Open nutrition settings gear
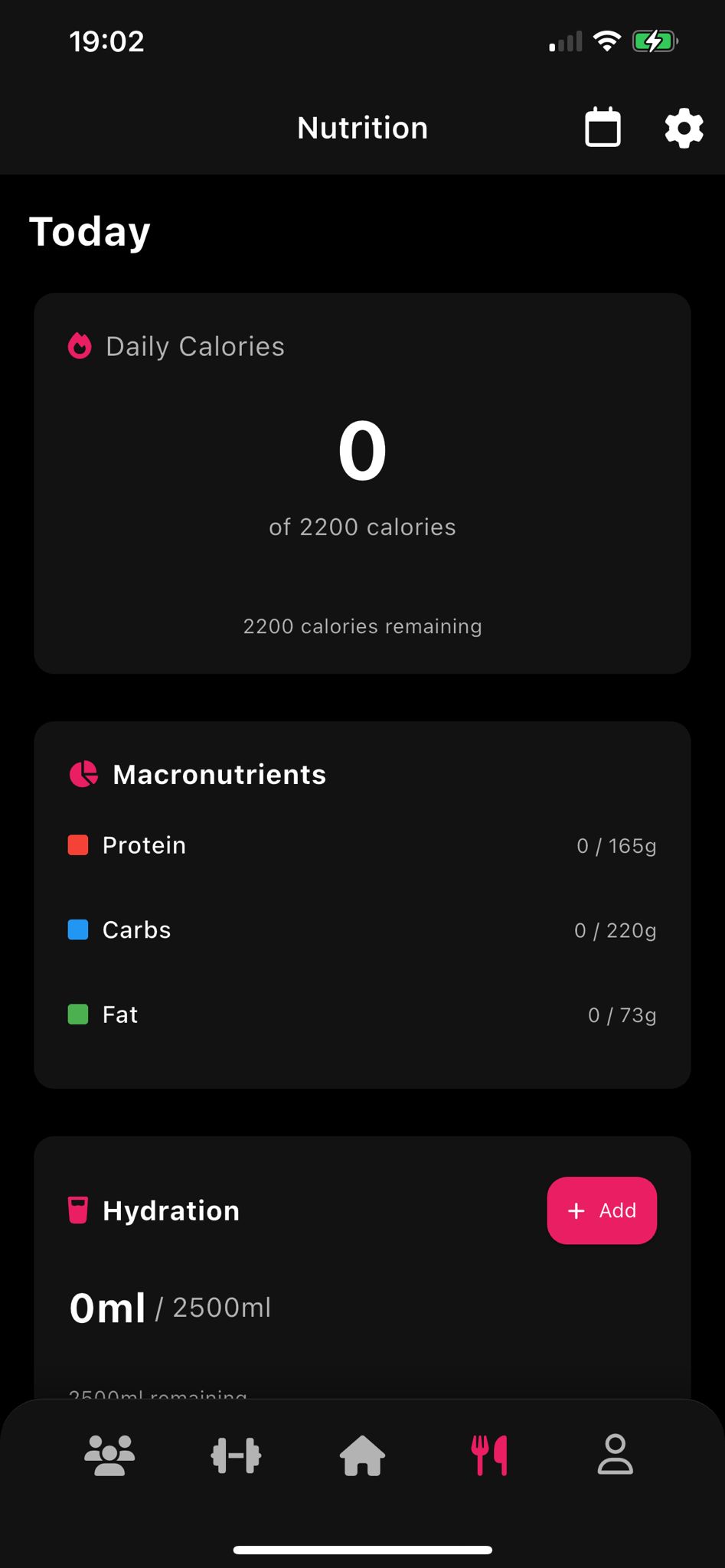 point(684,128)
